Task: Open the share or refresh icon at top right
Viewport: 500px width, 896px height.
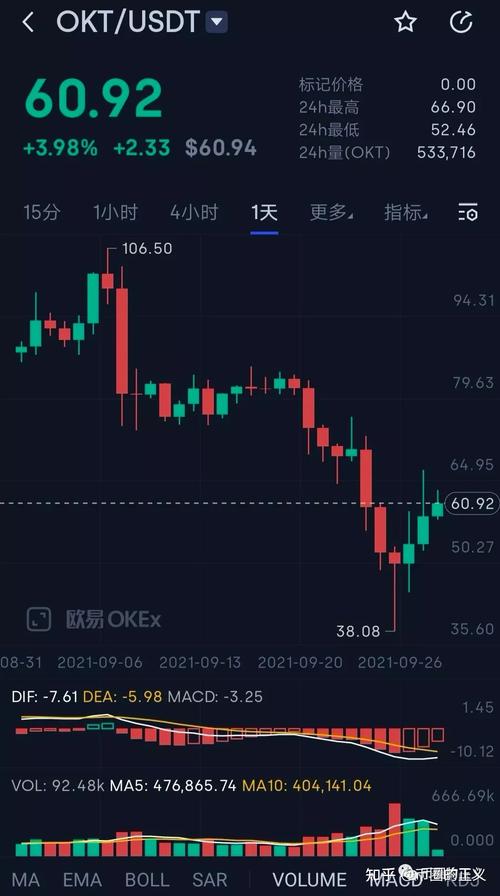Action: pyautogui.click(x=461, y=23)
